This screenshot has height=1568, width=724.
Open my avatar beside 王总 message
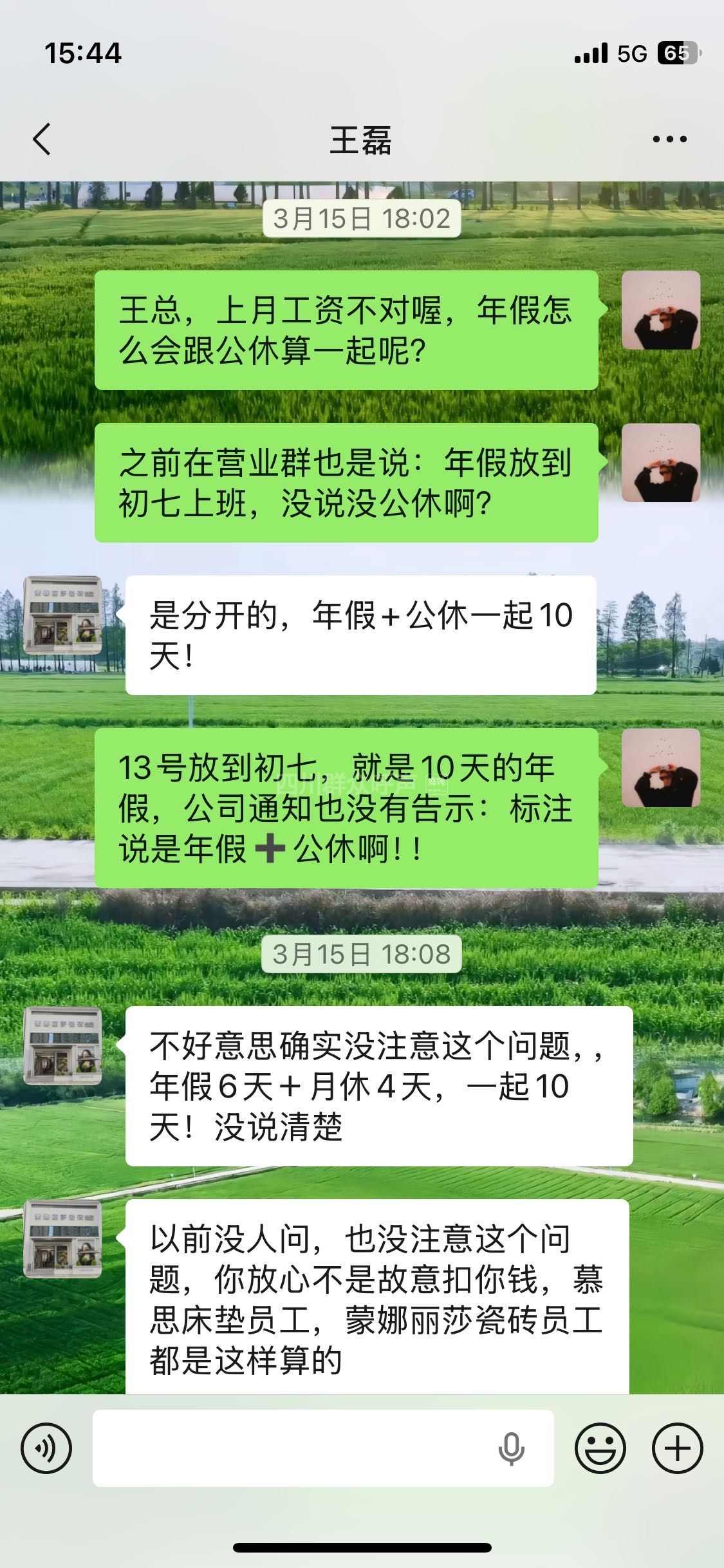(x=660, y=310)
